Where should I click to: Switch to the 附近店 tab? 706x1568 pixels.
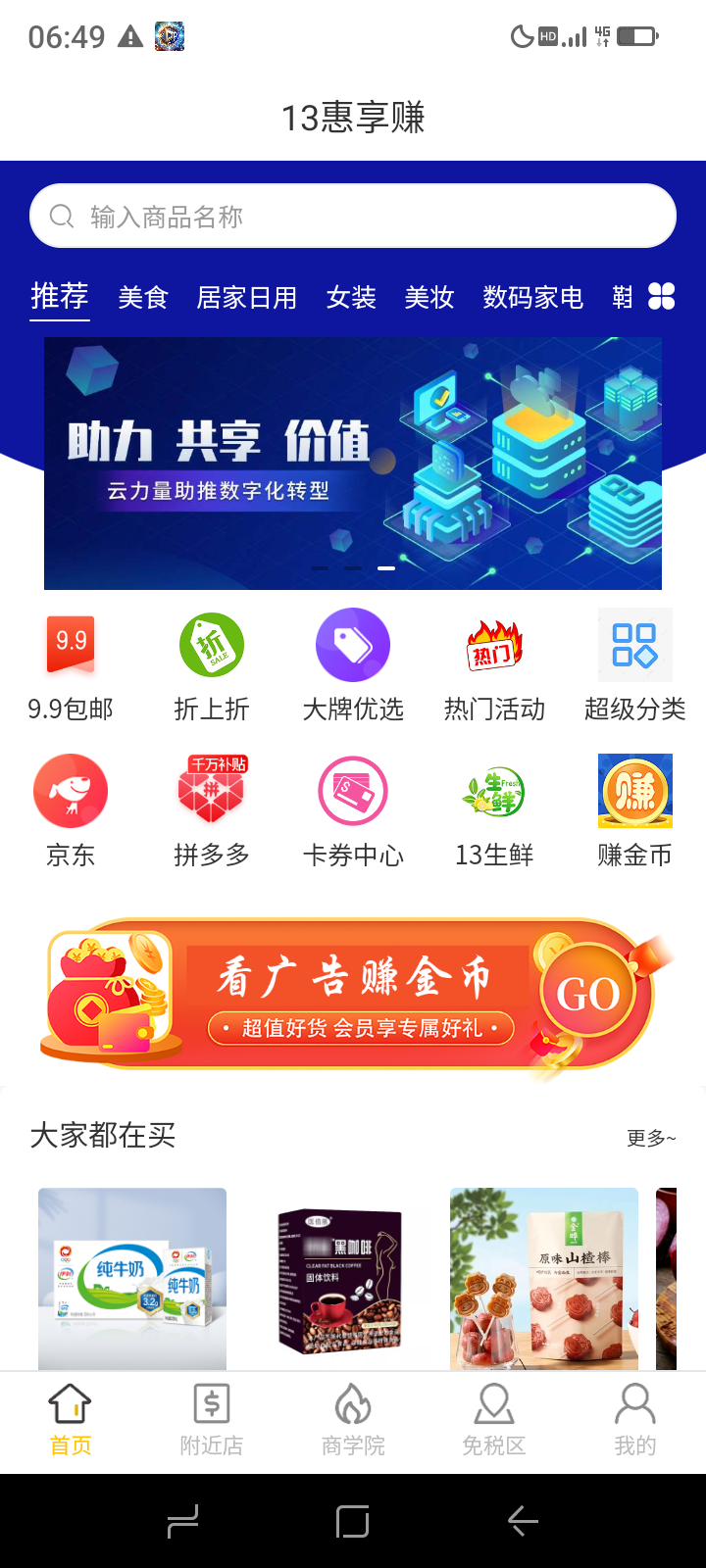212,1421
